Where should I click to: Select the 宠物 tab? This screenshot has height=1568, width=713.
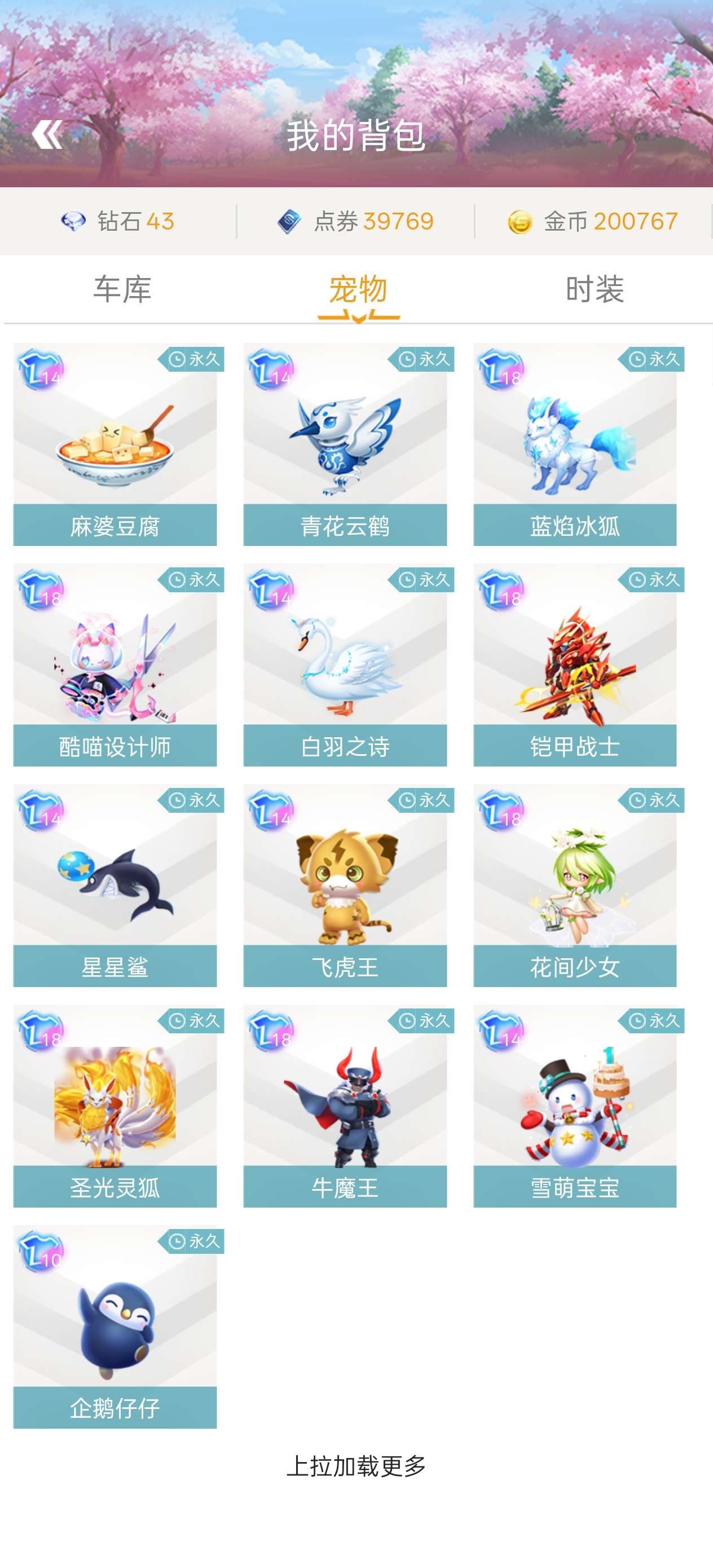(x=358, y=289)
